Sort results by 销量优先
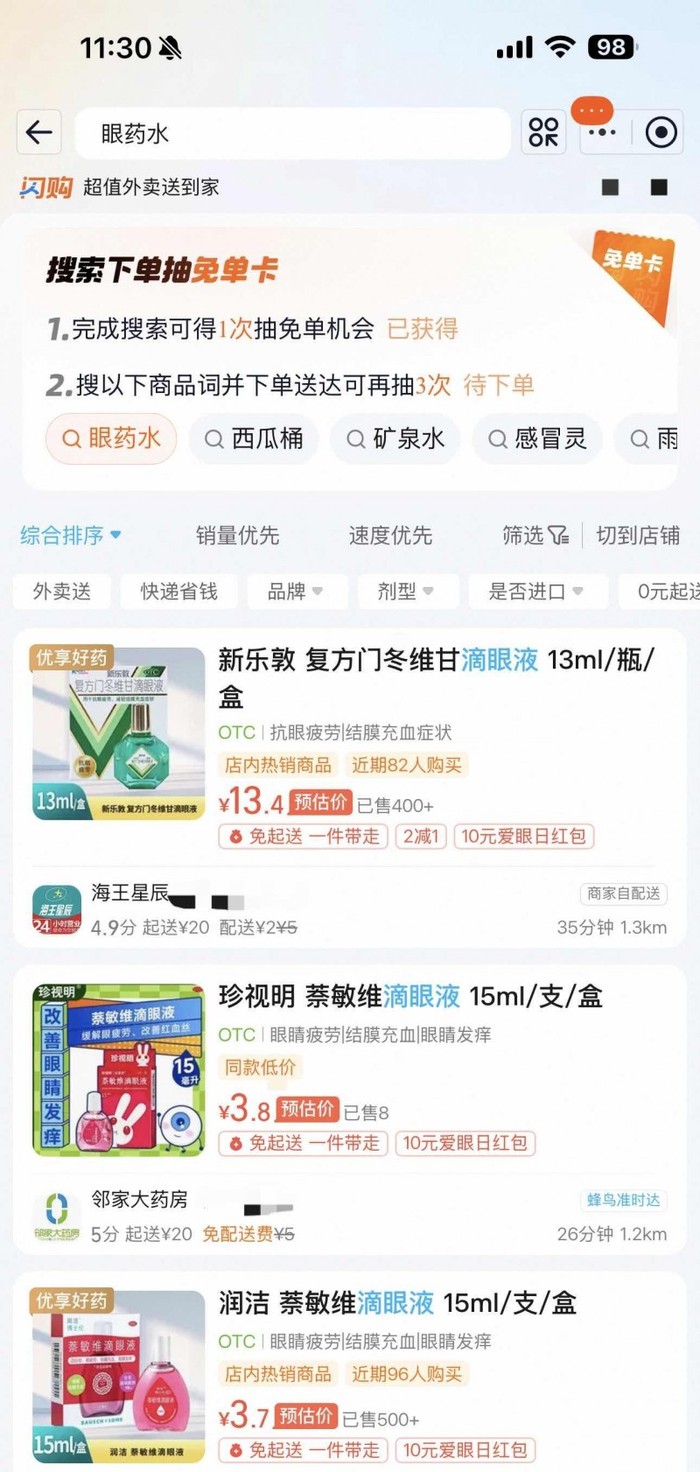Screen dimensions: 700x1472 237,535
